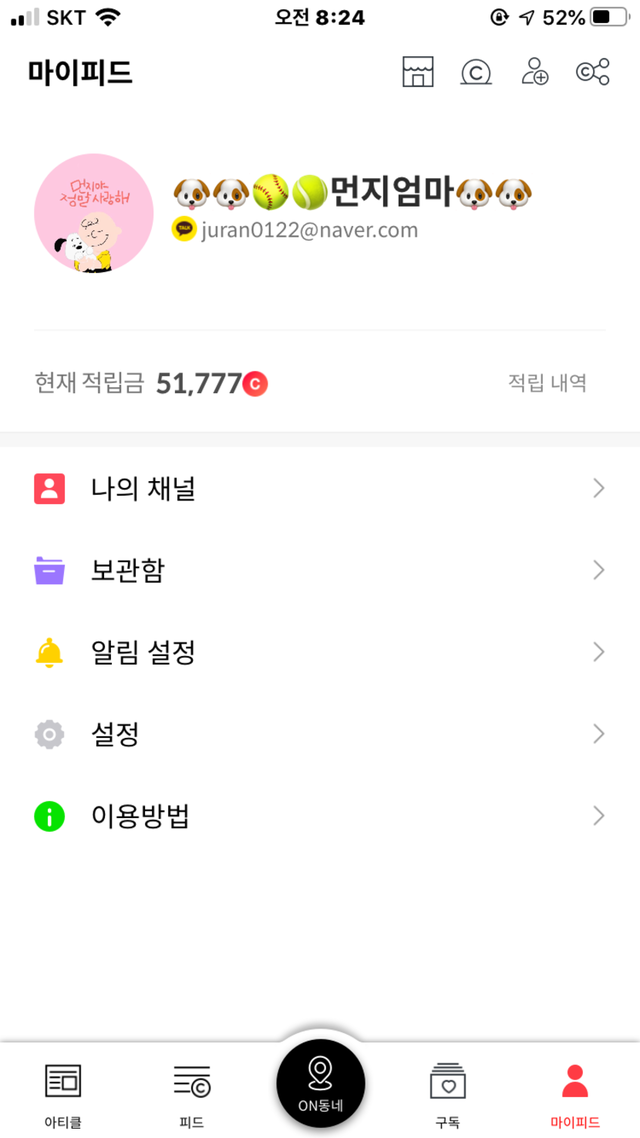Switch to the 구독 tab
640x1138 pixels.
447,1092
